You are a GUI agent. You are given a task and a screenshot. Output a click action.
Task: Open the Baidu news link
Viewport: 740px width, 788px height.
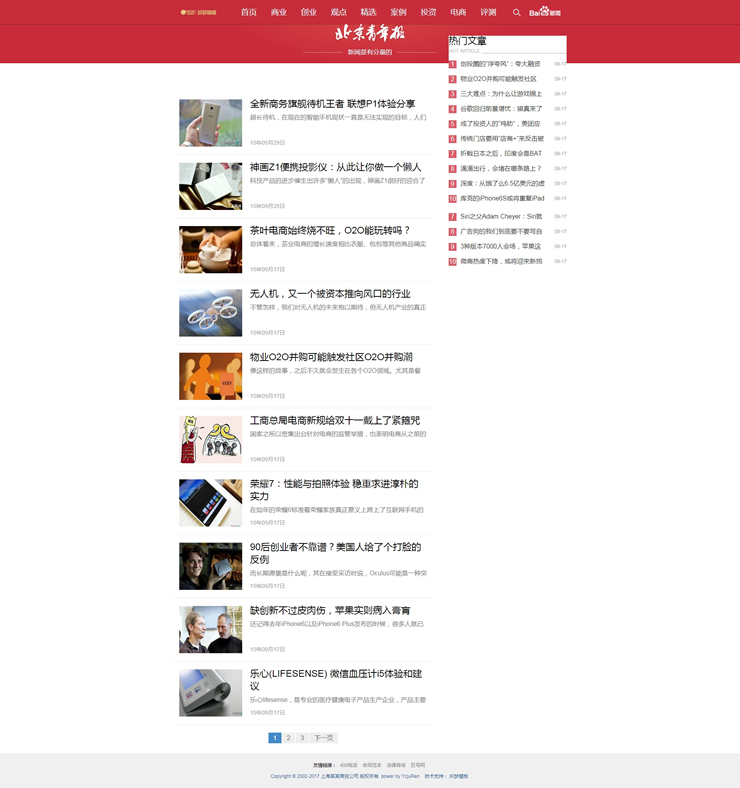pyautogui.click(x=545, y=12)
